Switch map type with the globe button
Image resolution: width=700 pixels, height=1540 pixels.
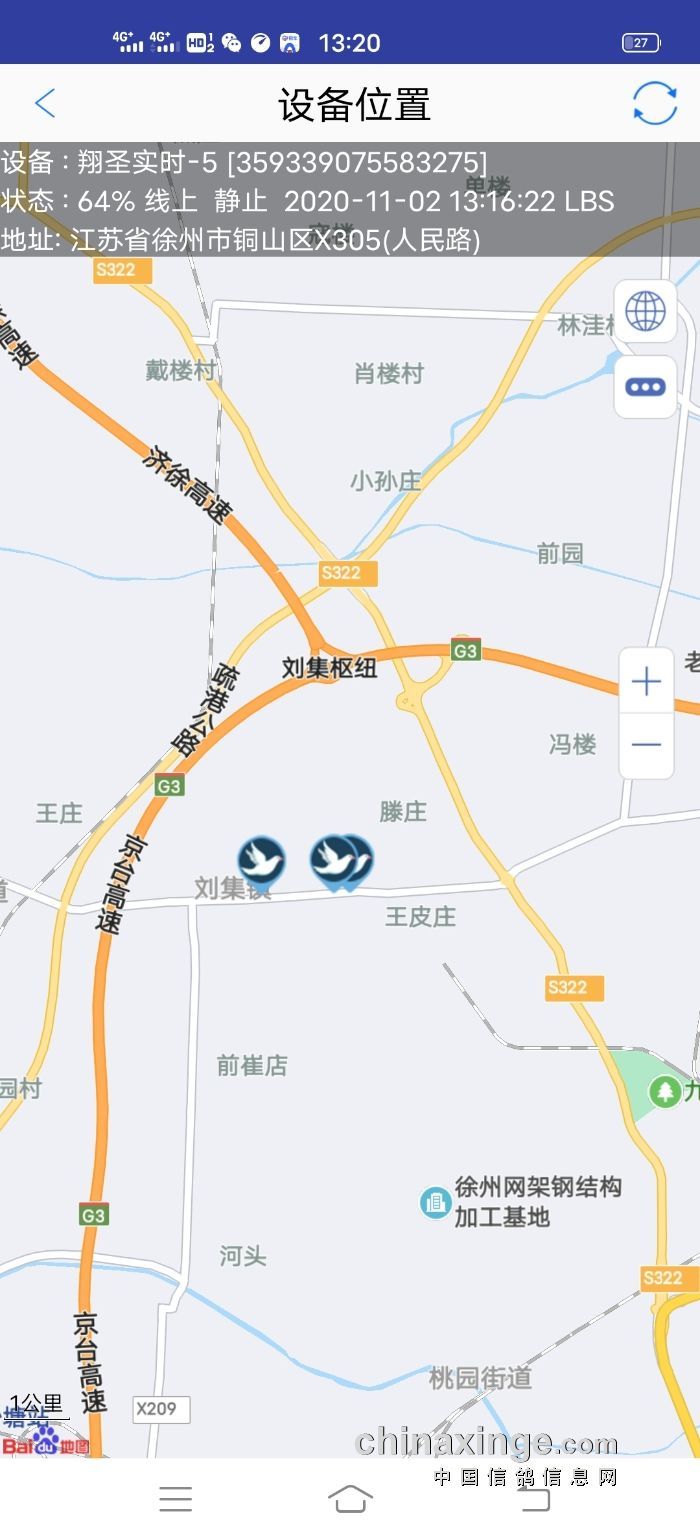(x=645, y=312)
